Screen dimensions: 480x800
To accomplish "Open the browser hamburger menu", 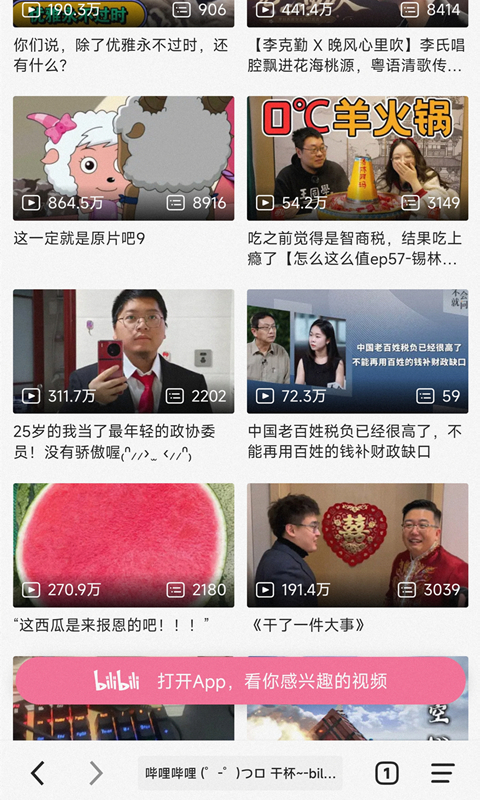I will click(443, 773).
